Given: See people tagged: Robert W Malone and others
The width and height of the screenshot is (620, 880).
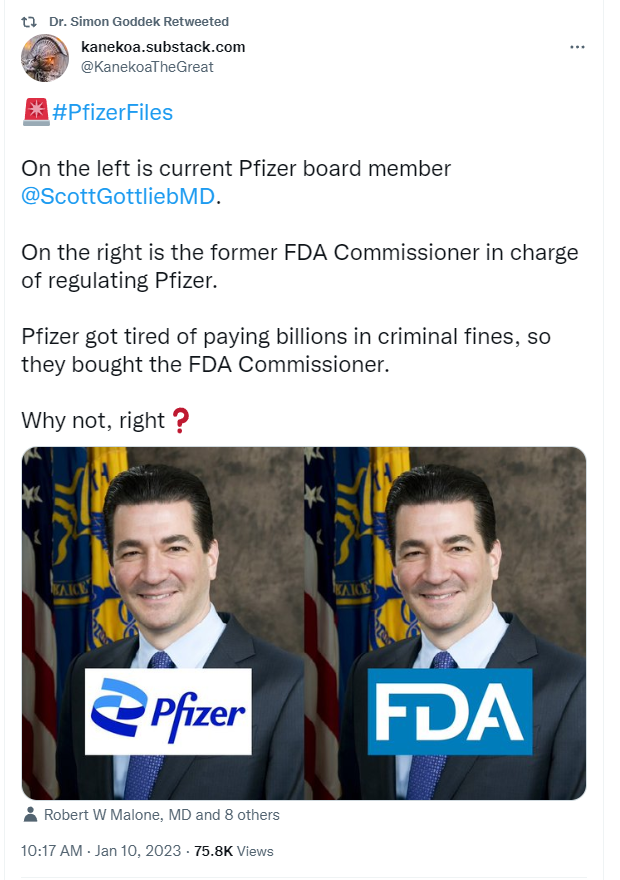Looking at the screenshot, I should pos(160,815).
